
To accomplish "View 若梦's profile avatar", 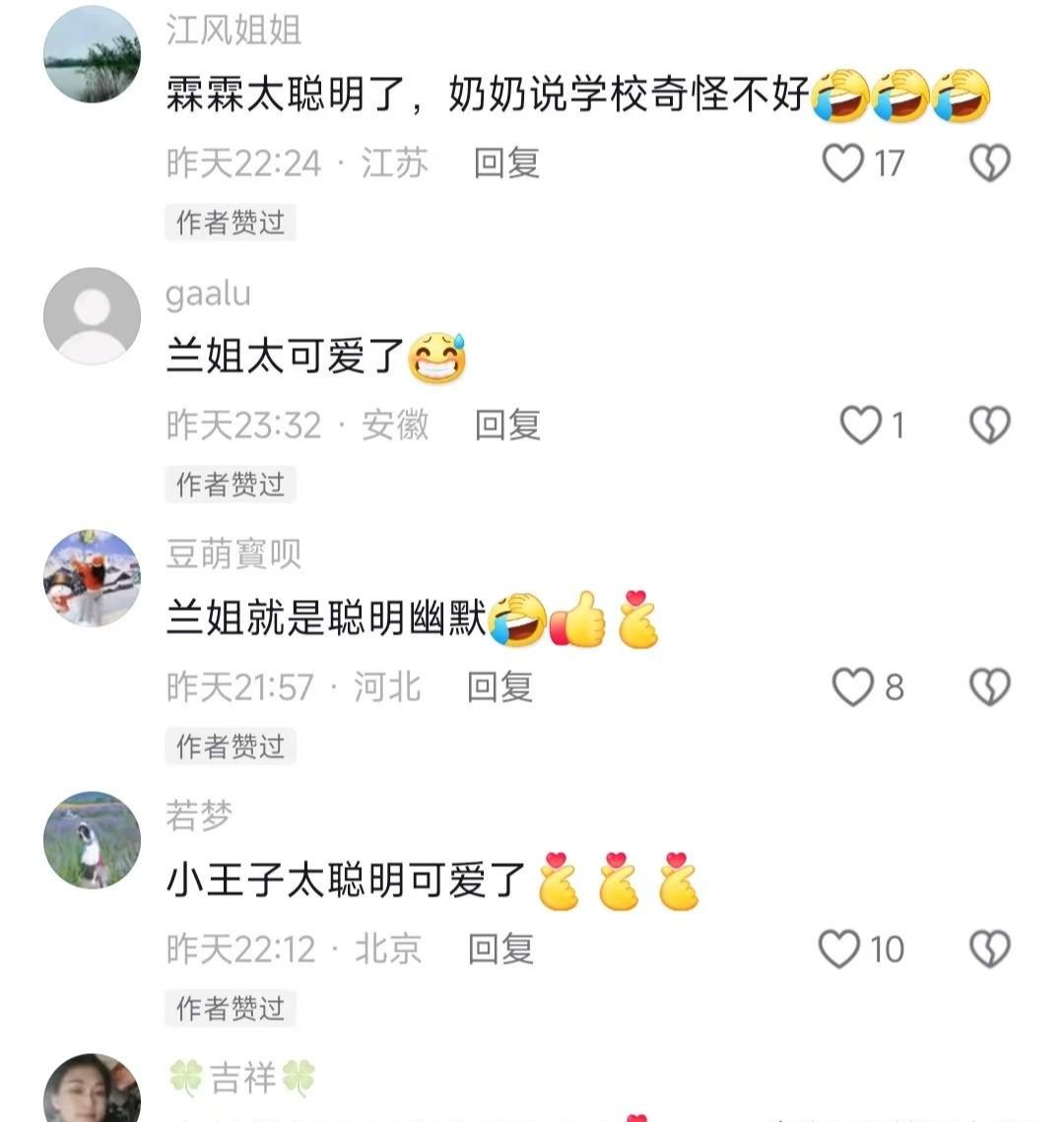I will click(92, 840).
